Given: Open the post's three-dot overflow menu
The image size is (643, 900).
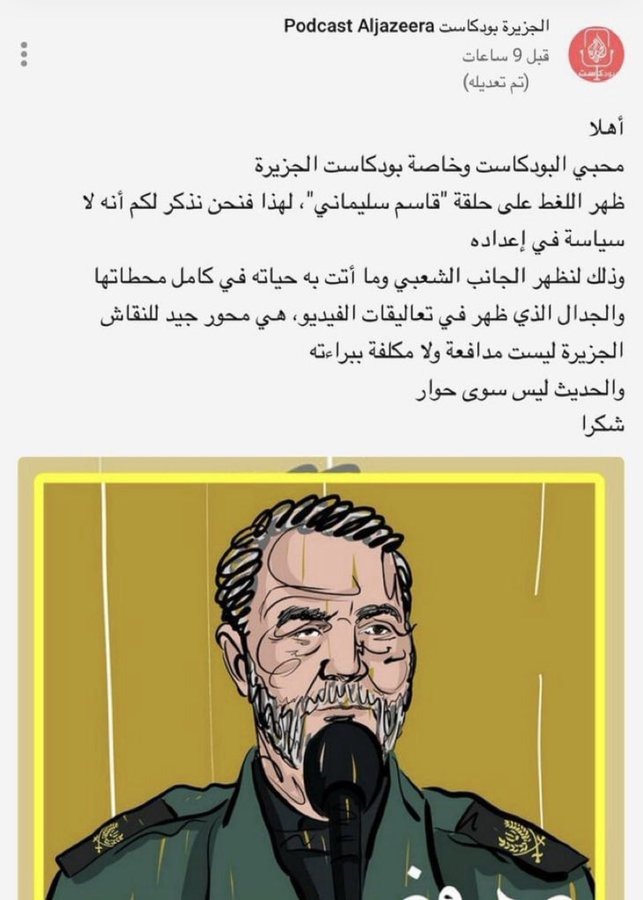Looking at the screenshot, I should tap(25, 54).
